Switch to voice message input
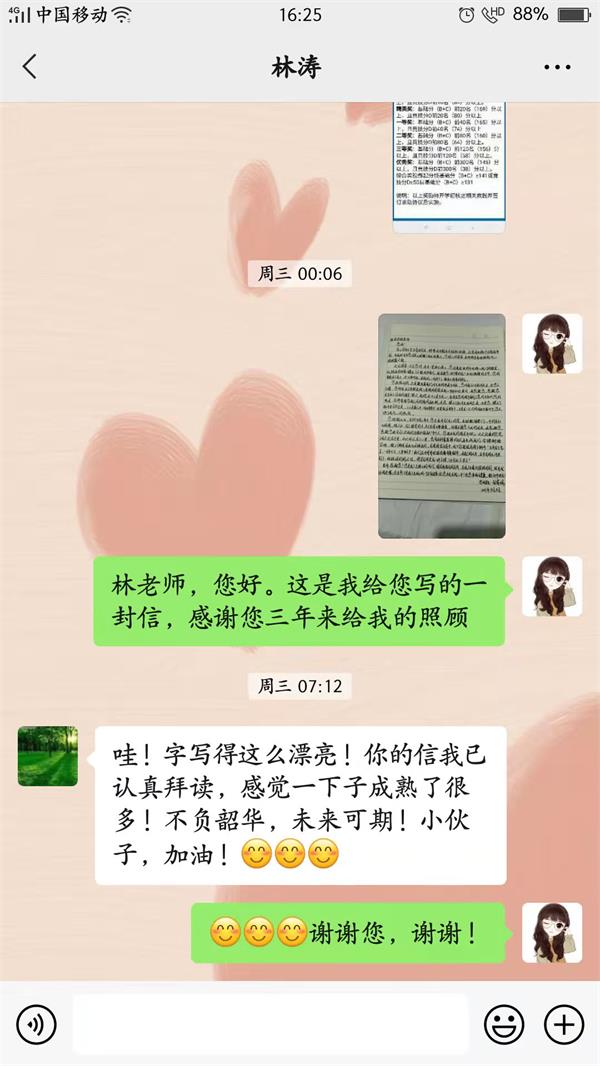Viewport: 600px width, 1066px height. coord(37,1024)
